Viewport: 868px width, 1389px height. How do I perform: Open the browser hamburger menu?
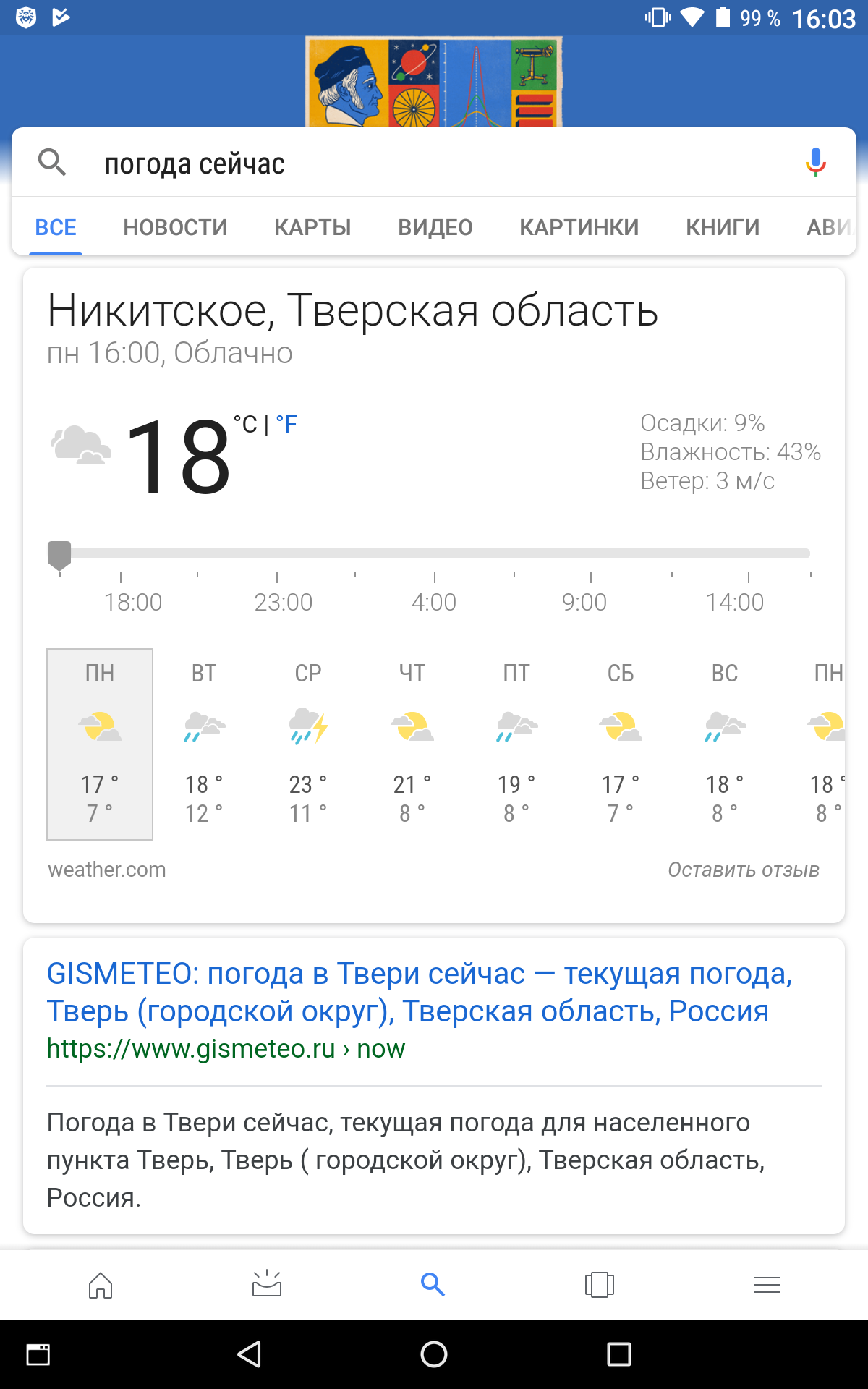[x=766, y=1285]
